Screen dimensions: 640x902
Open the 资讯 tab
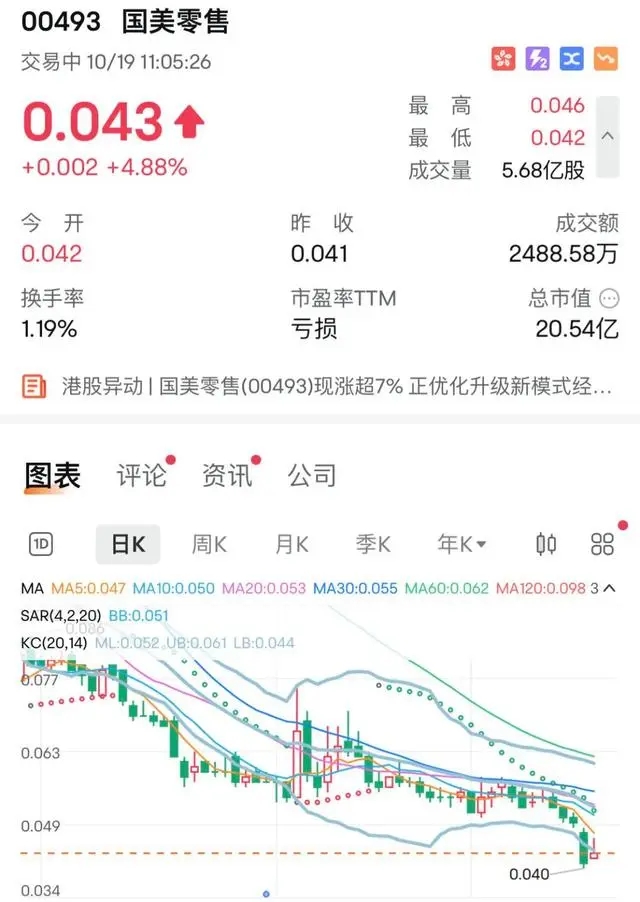(227, 475)
